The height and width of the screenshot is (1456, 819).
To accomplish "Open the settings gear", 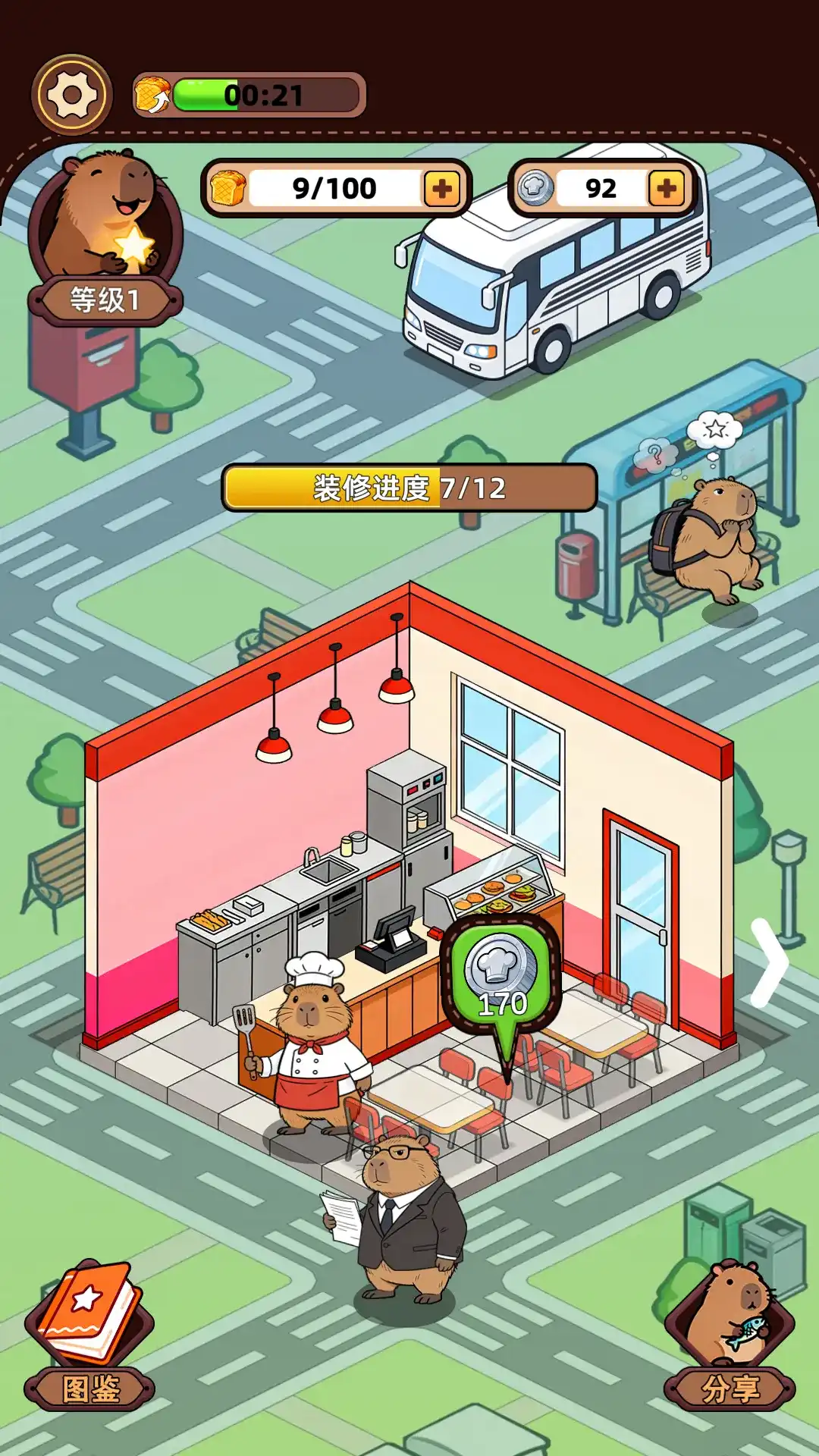I will [72, 95].
